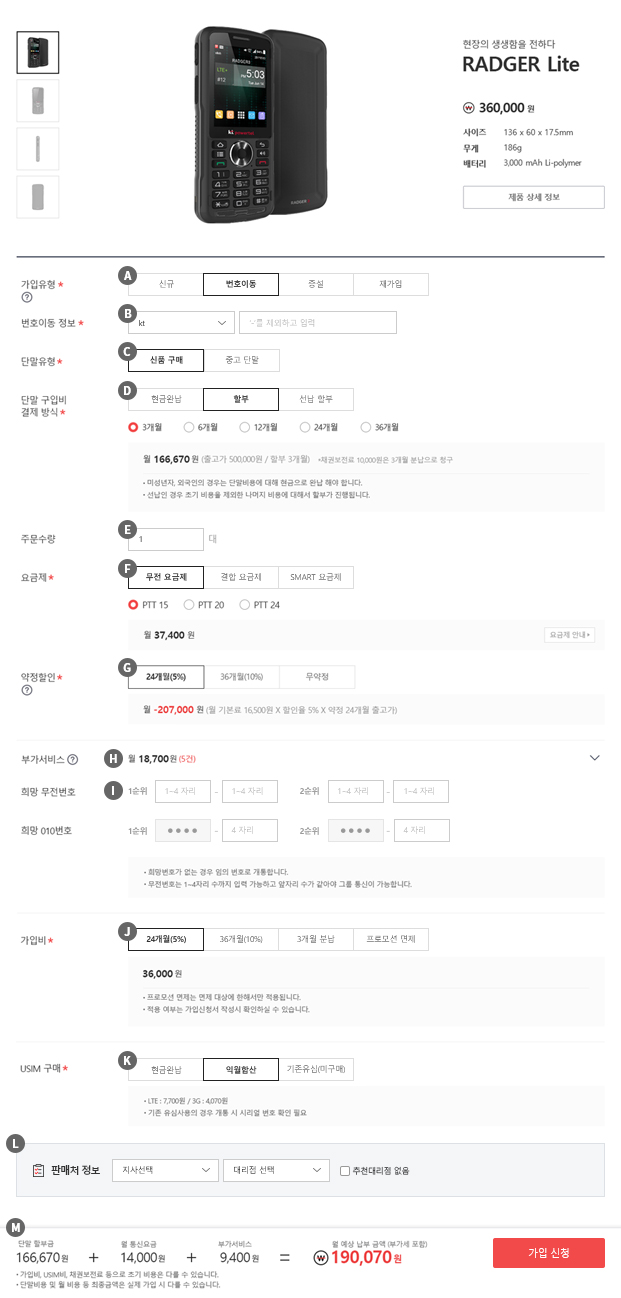This screenshot has width=621, height=1298.
Task: Switch to SMART 요금제 tab
Action: point(316,577)
